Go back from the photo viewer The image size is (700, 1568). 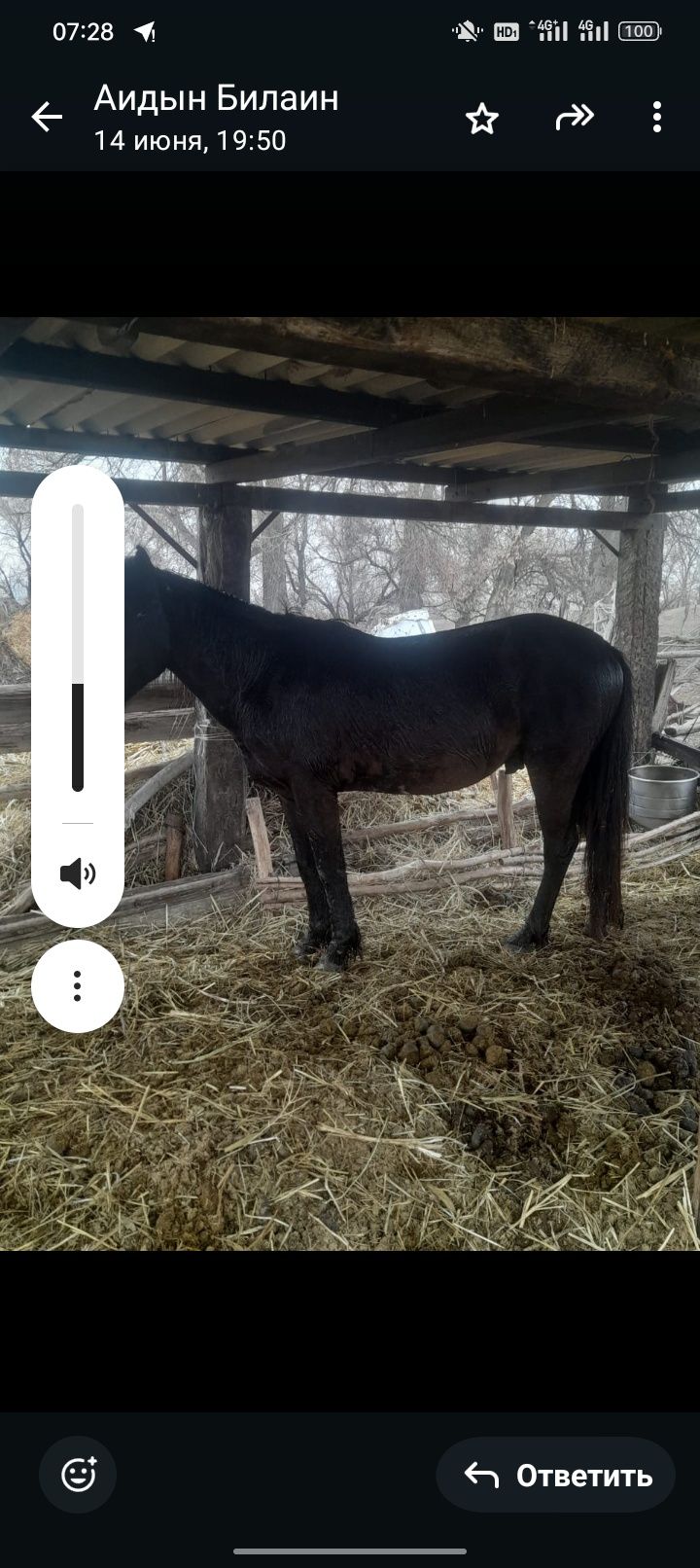pos(46,118)
